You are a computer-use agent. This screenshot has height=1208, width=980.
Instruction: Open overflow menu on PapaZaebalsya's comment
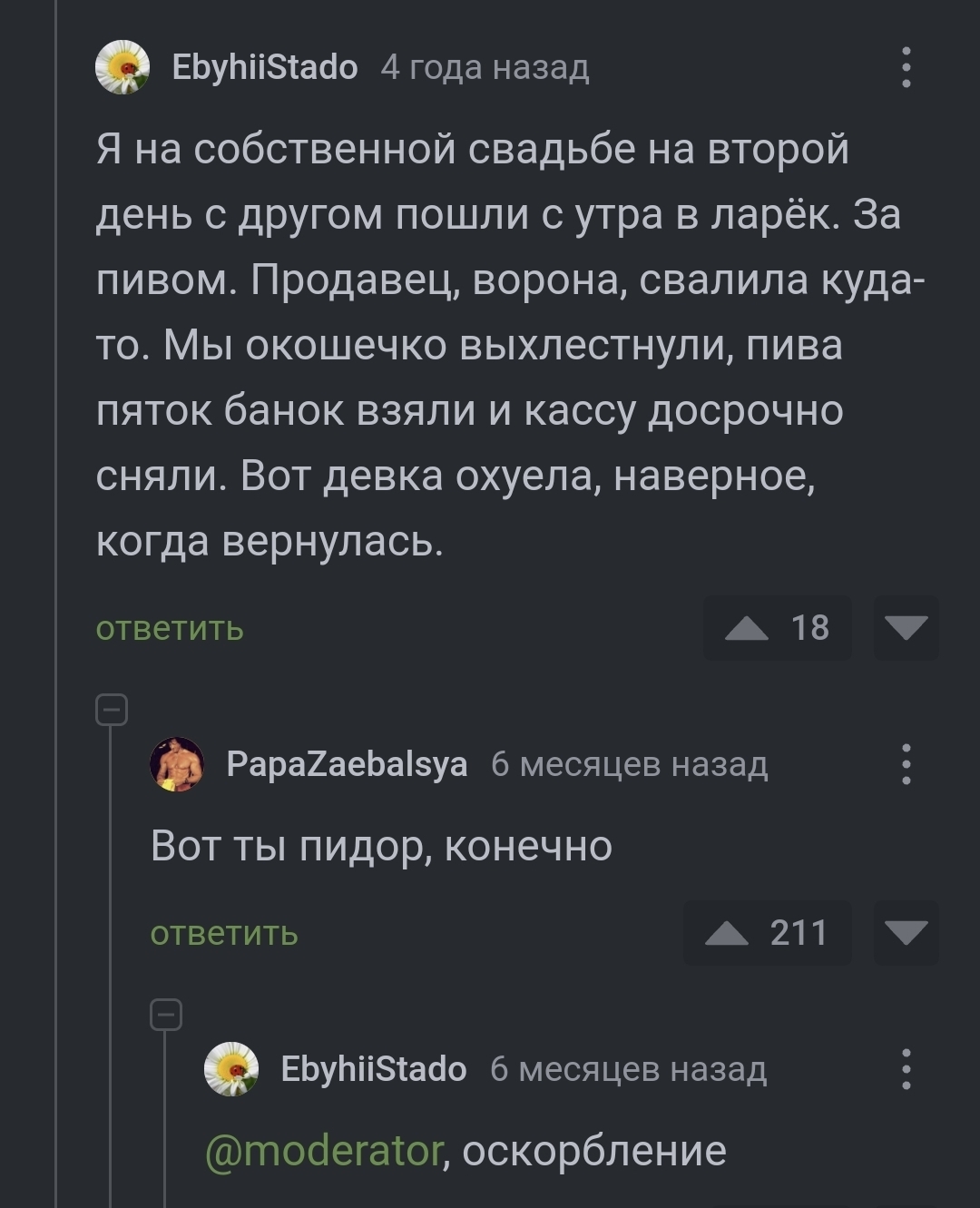coord(906,764)
